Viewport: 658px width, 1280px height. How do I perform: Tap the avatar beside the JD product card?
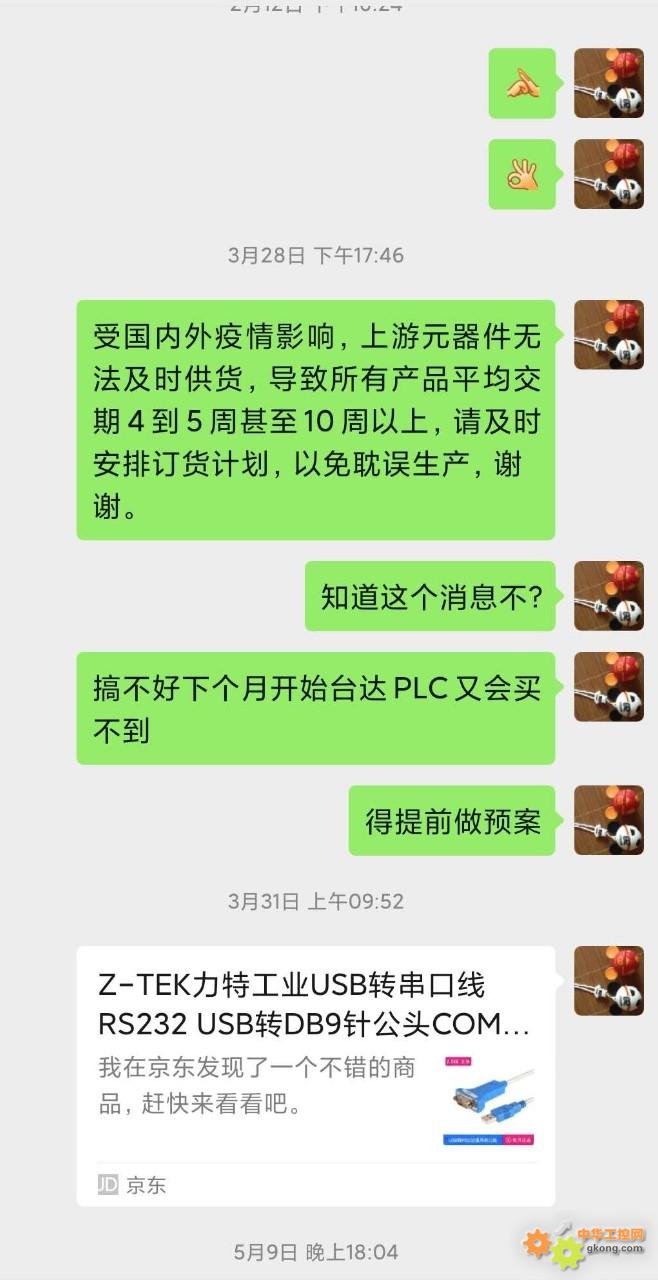[609, 981]
